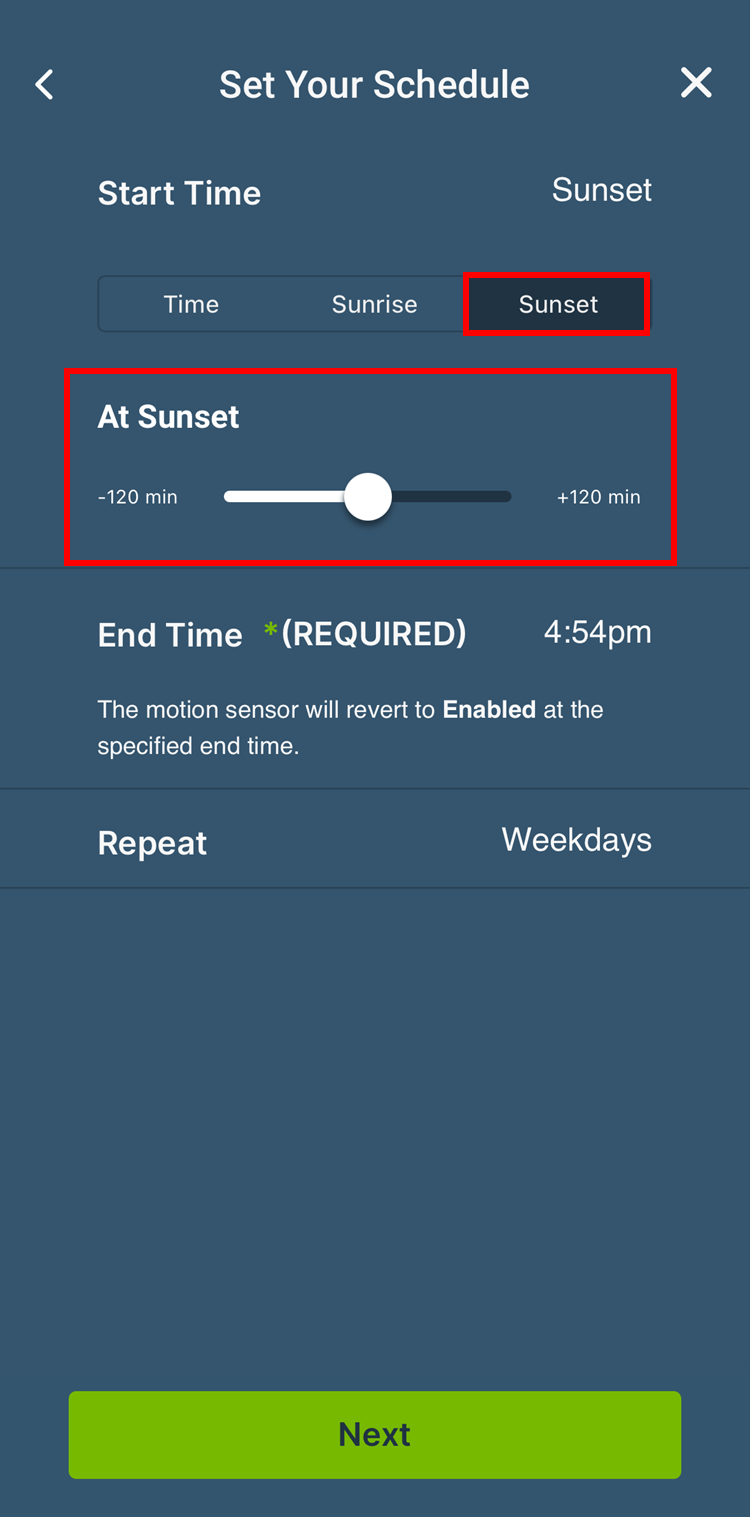The height and width of the screenshot is (1517, 750).
Task: Click the Start Time label
Action: [179, 193]
